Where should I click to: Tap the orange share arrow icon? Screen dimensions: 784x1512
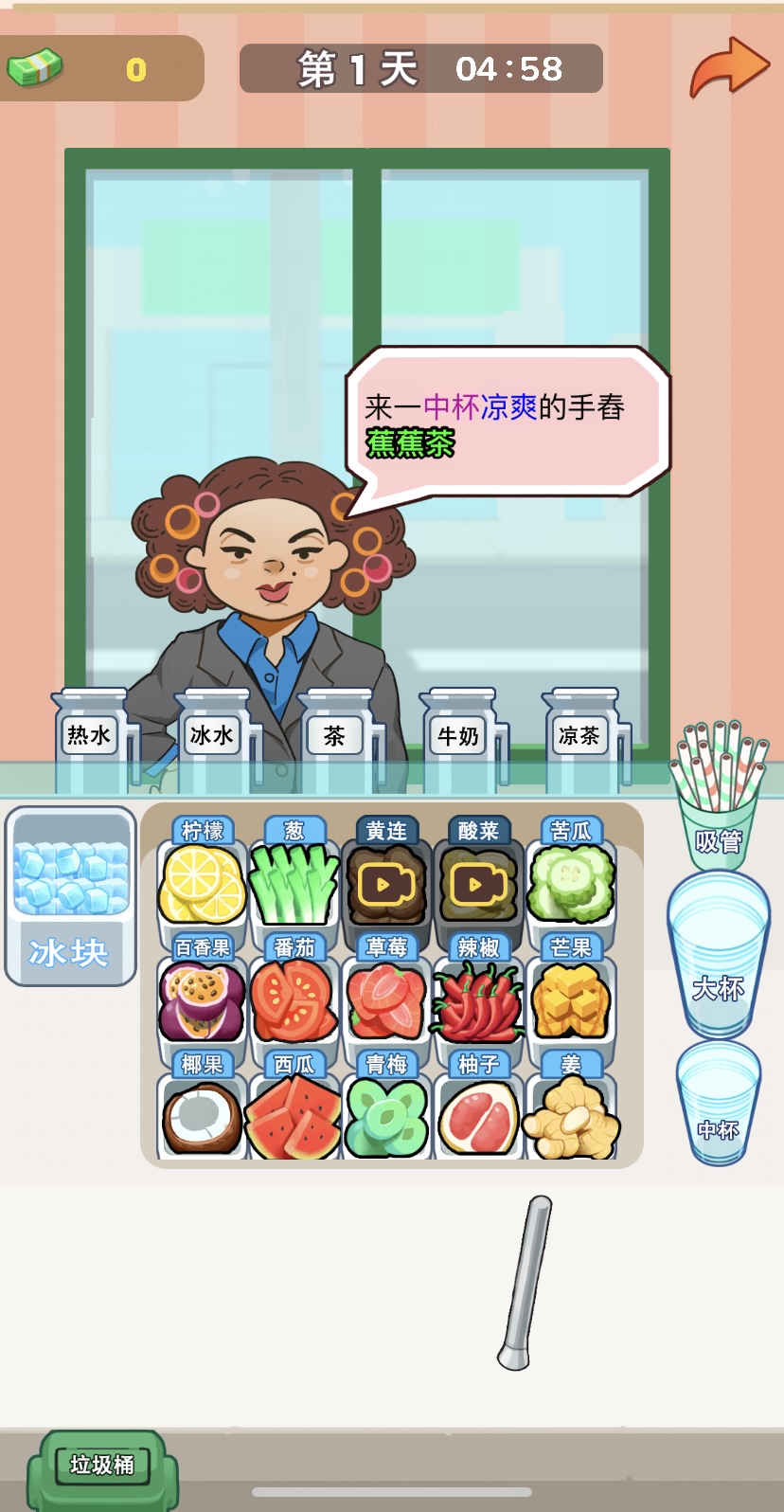tap(729, 67)
